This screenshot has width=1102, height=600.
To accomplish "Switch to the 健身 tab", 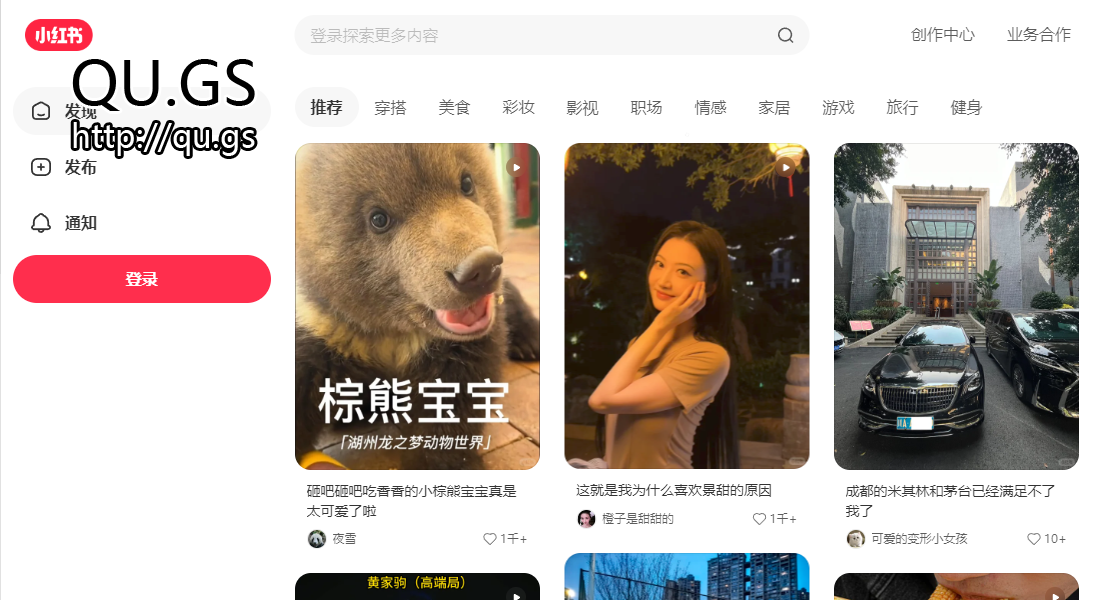I will pyautogui.click(x=966, y=108).
